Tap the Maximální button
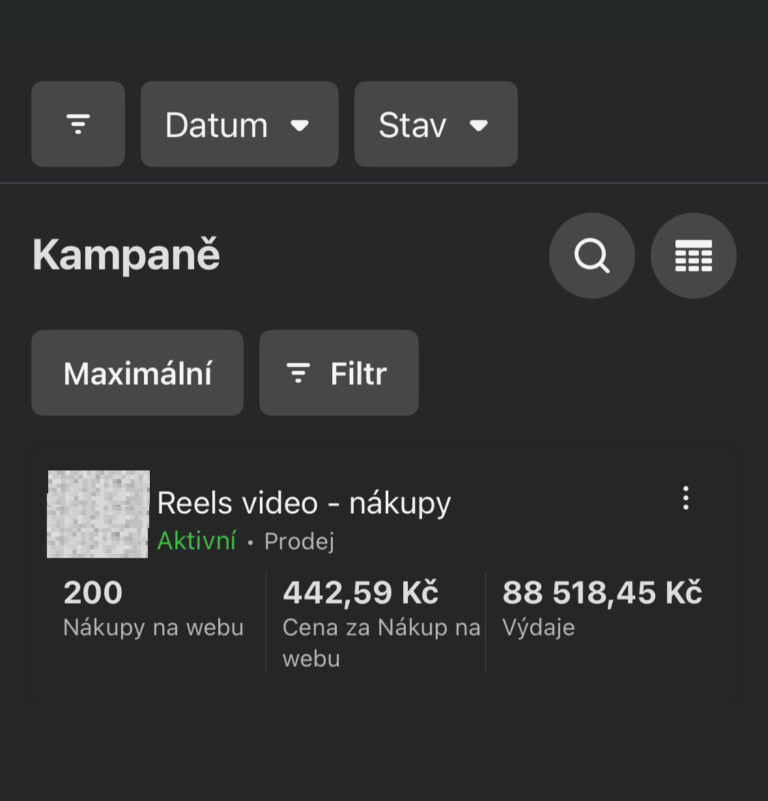This screenshot has width=768, height=801. click(137, 373)
